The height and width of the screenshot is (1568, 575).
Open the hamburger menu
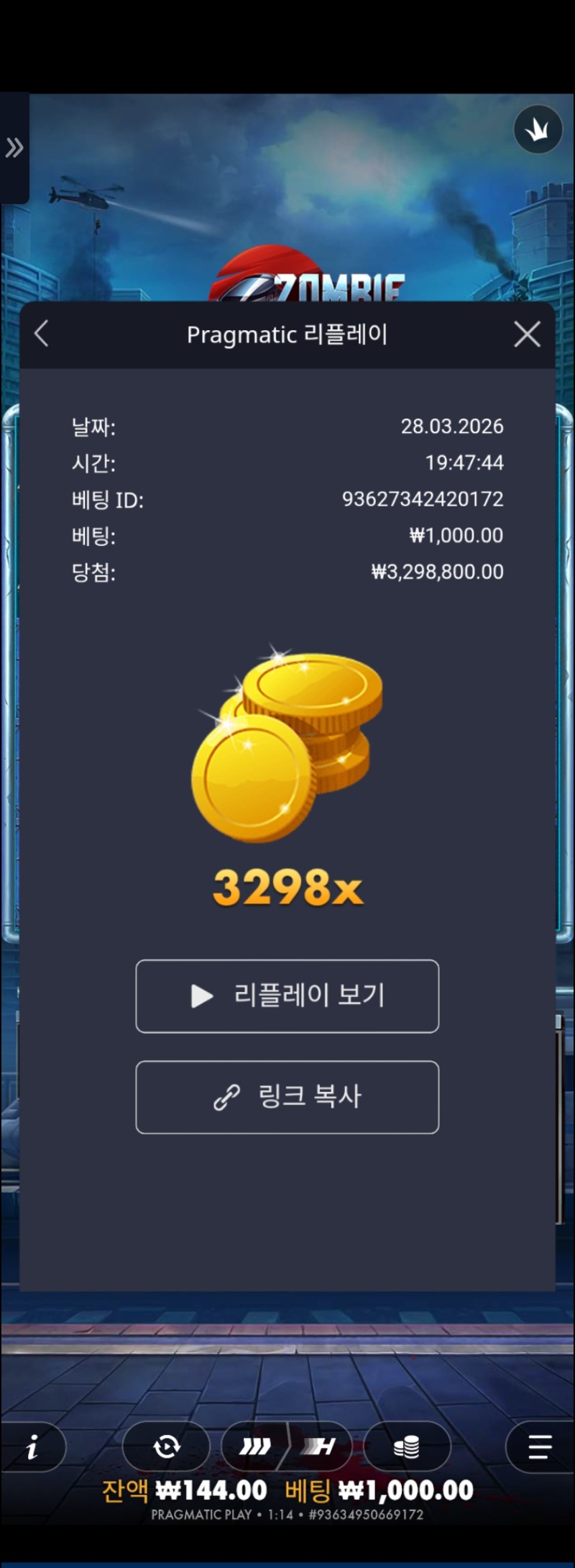tap(539, 1446)
